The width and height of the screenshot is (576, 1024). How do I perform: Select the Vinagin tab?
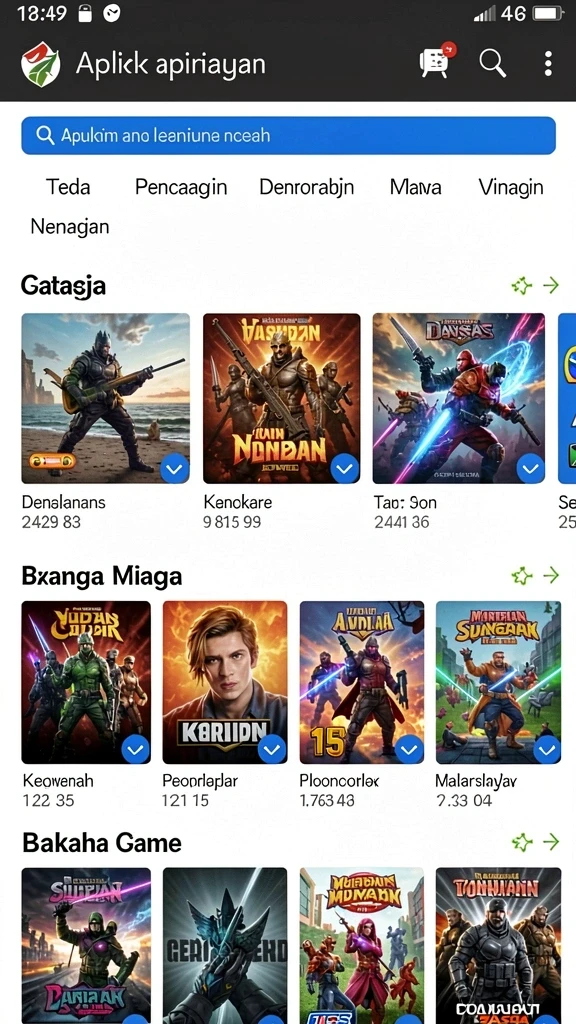[511, 187]
